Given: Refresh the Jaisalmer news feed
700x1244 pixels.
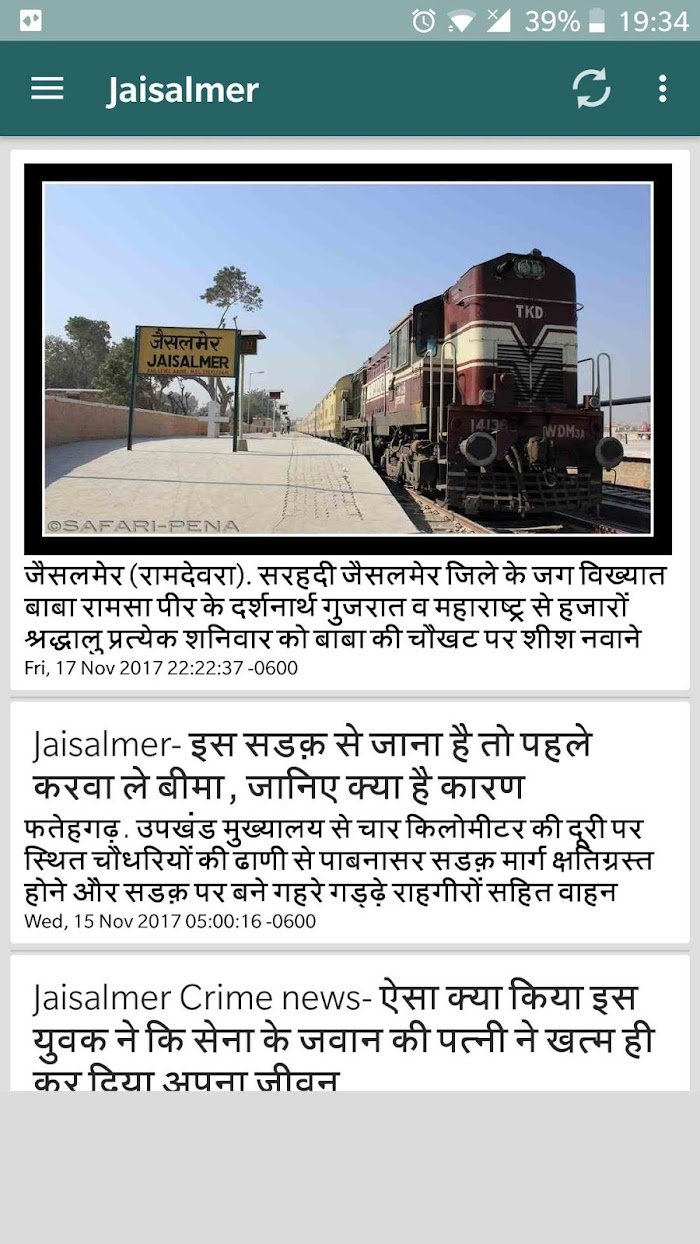Looking at the screenshot, I should click(591, 89).
